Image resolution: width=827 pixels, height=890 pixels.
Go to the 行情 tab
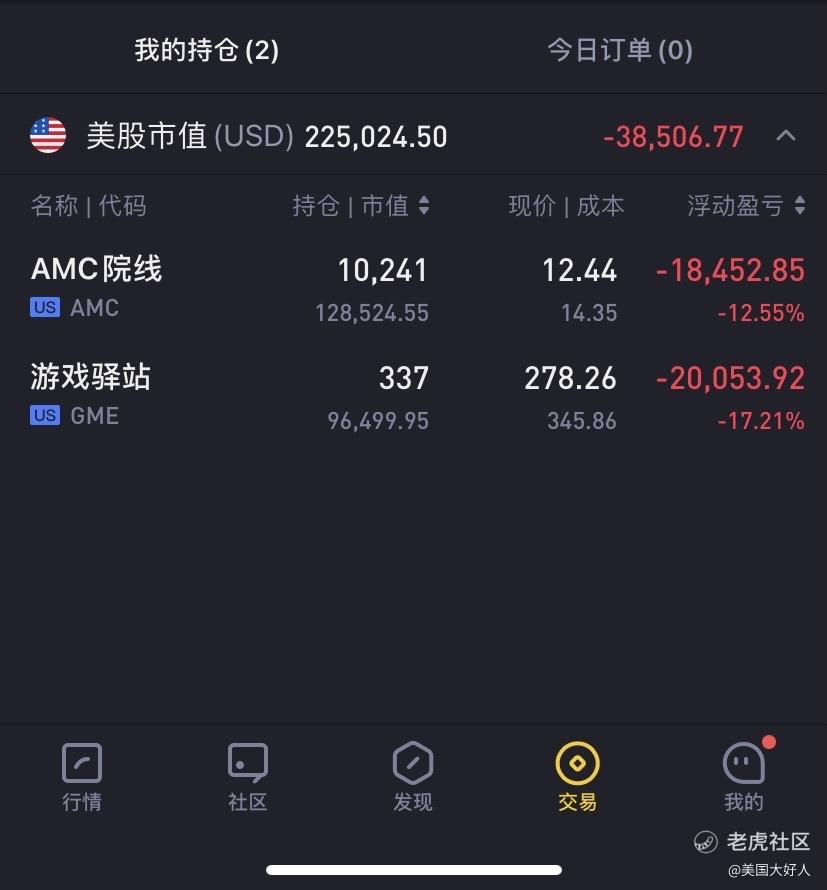click(82, 776)
